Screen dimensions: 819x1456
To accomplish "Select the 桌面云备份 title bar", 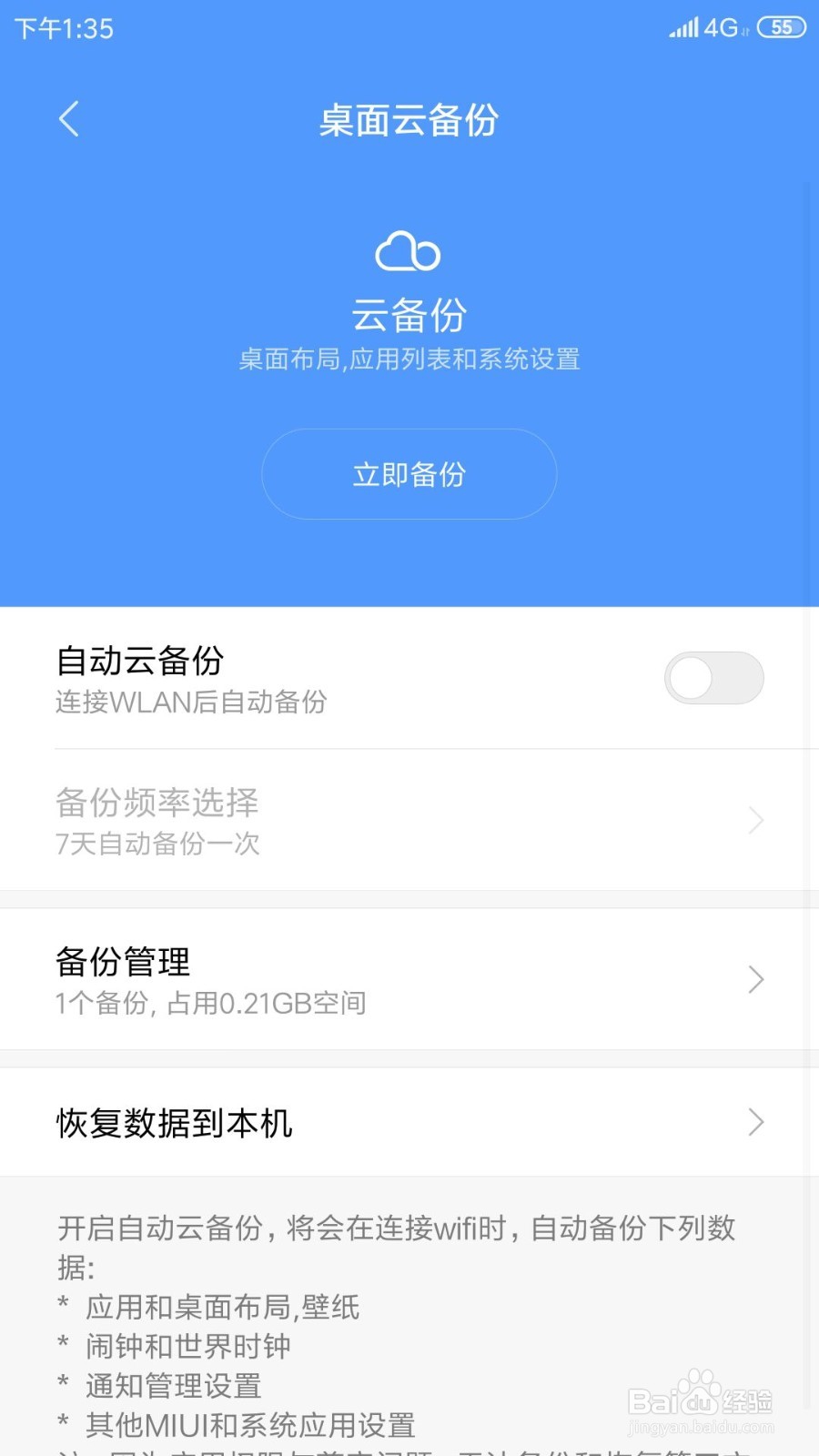I will click(x=408, y=120).
